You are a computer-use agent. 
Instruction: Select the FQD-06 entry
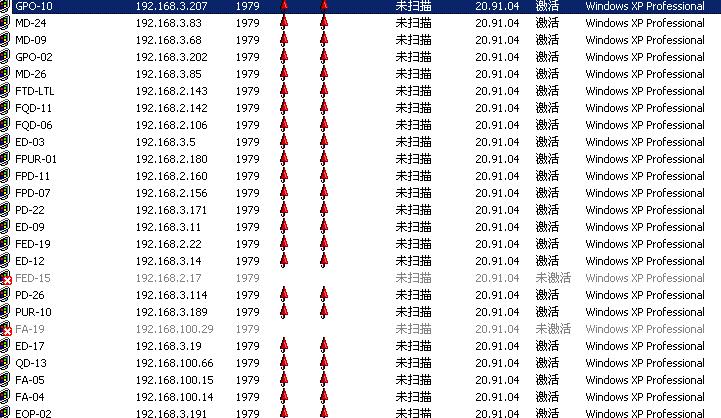[x=34, y=125]
